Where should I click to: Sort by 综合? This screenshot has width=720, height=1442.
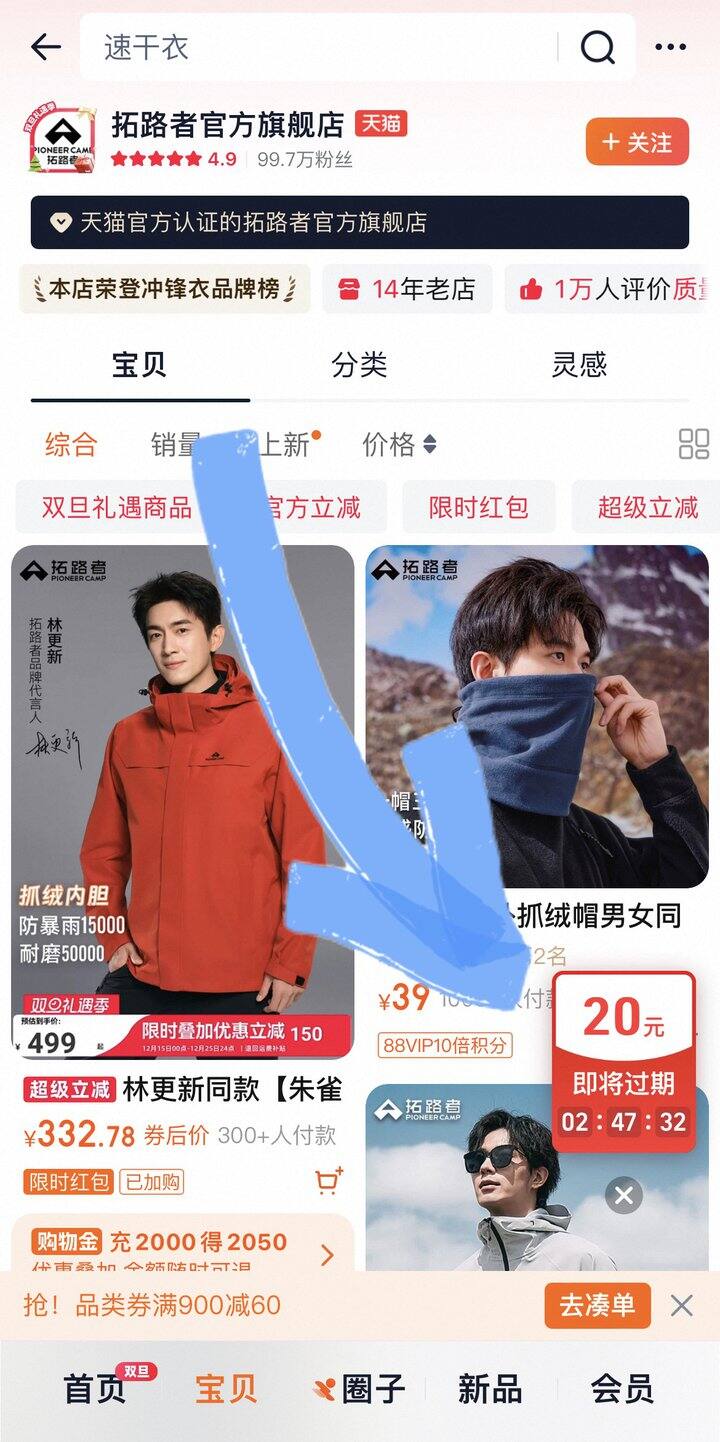[x=71, y=444]
